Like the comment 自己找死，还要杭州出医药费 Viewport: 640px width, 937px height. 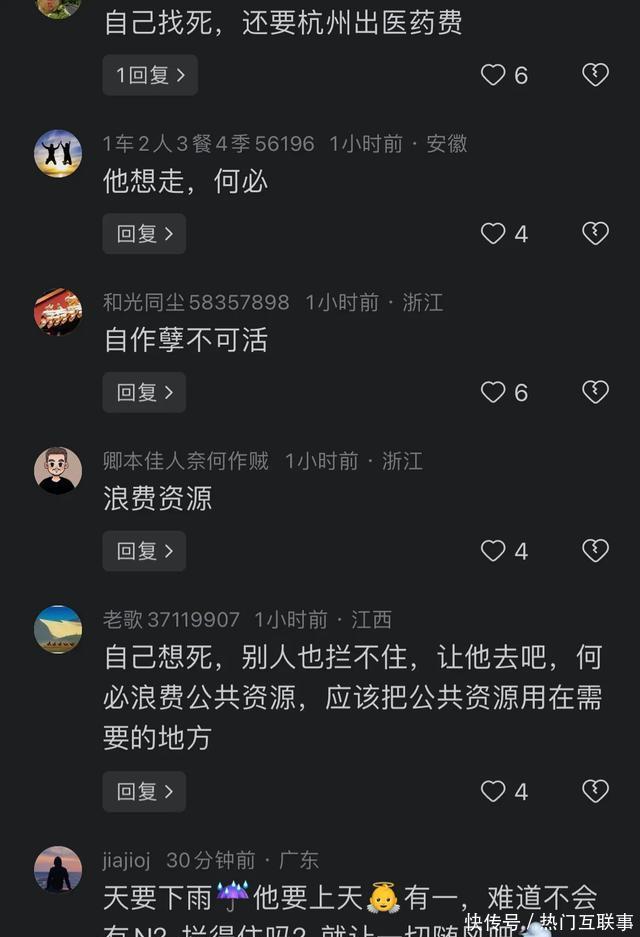click(494, 75)
